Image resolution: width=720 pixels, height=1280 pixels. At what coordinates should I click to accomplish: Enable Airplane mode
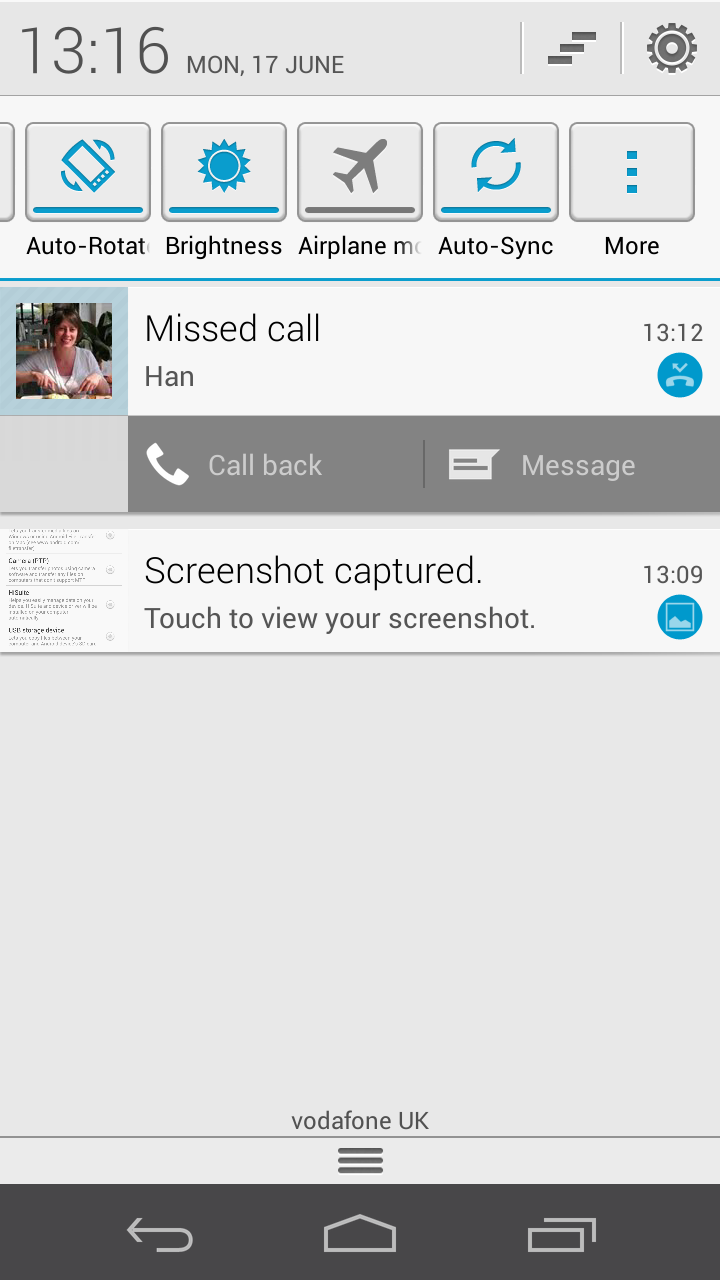pyautogui.click(x=360, y=171)
